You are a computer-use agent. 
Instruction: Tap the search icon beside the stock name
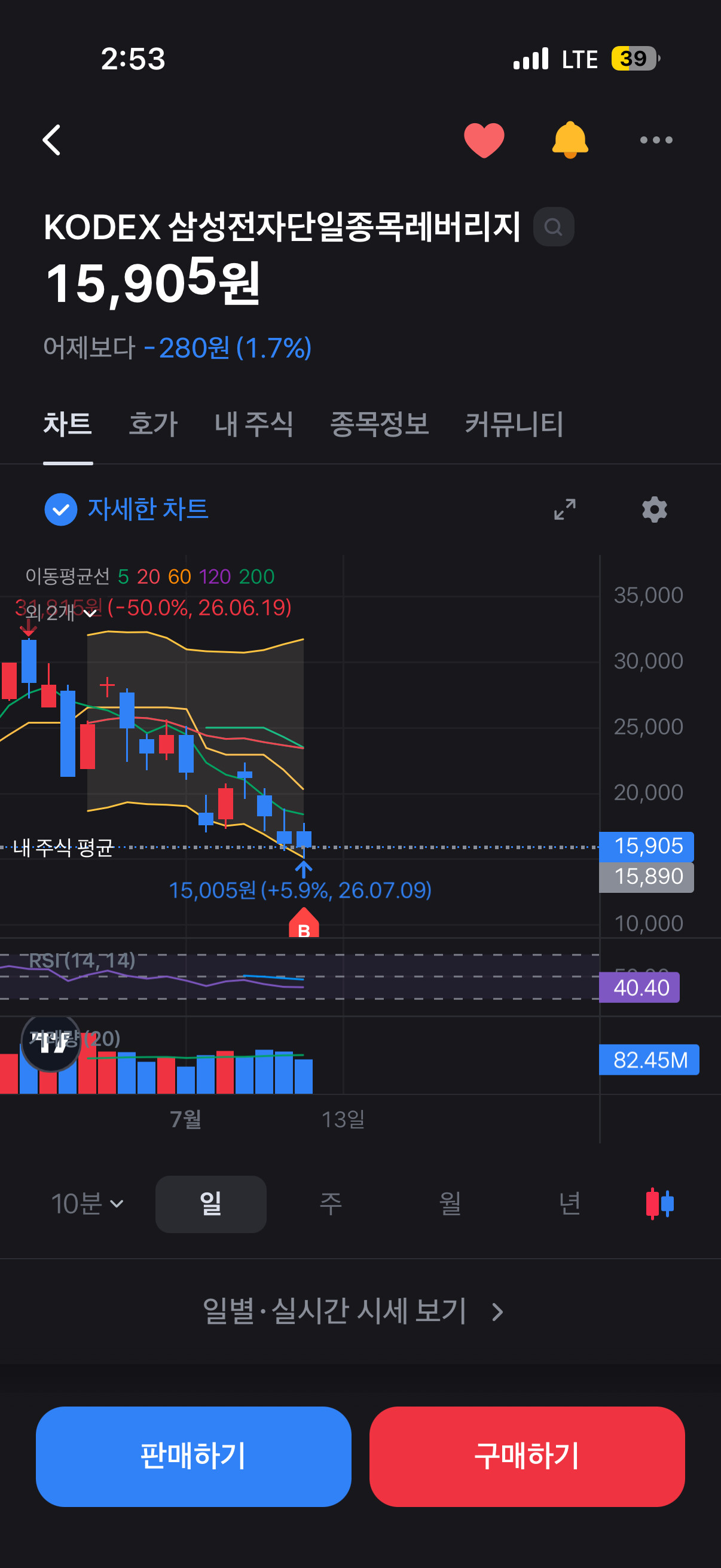pyautogui.click(x=553, y=227)
